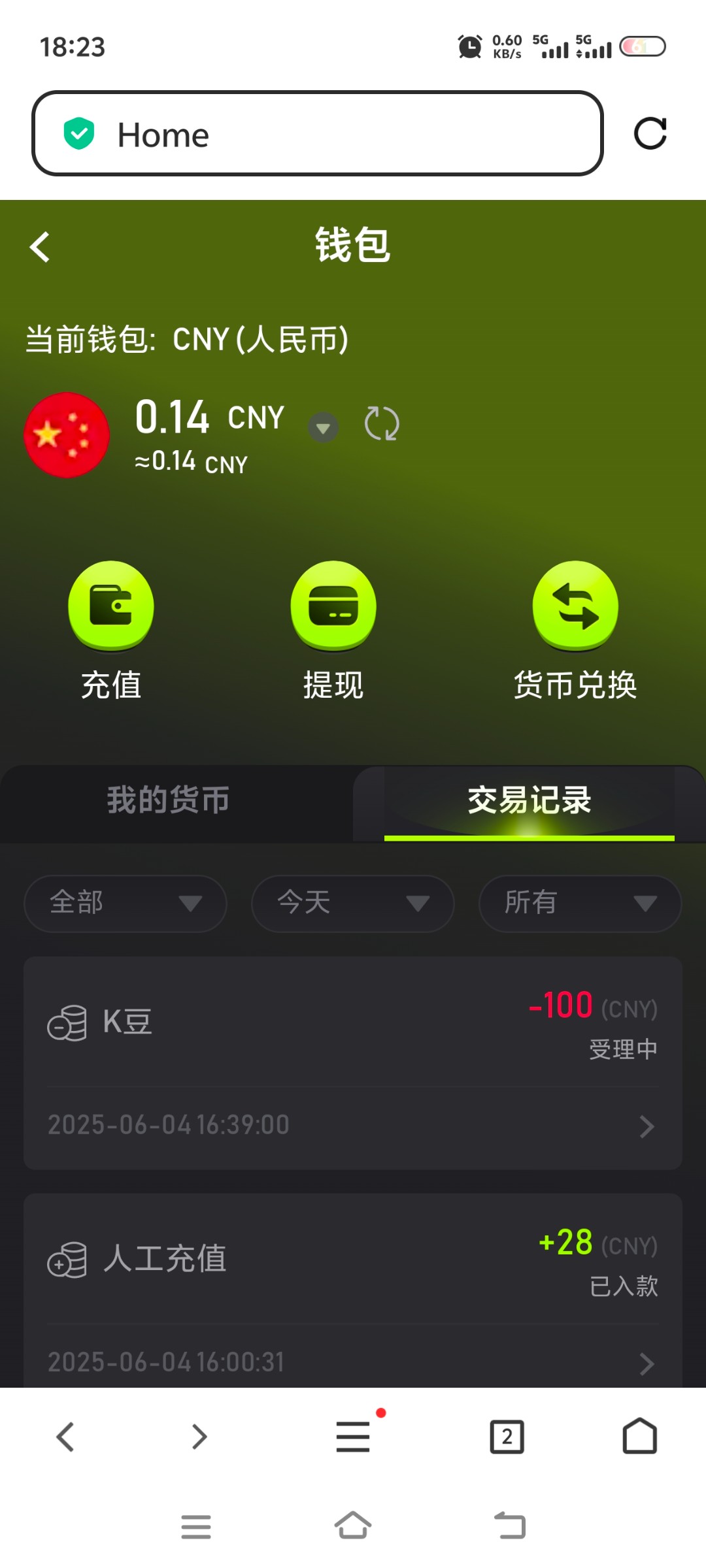Switch to the 我的货币 tab
The width and height of the screenshot is (706, 1568).
tap(169, 800)
